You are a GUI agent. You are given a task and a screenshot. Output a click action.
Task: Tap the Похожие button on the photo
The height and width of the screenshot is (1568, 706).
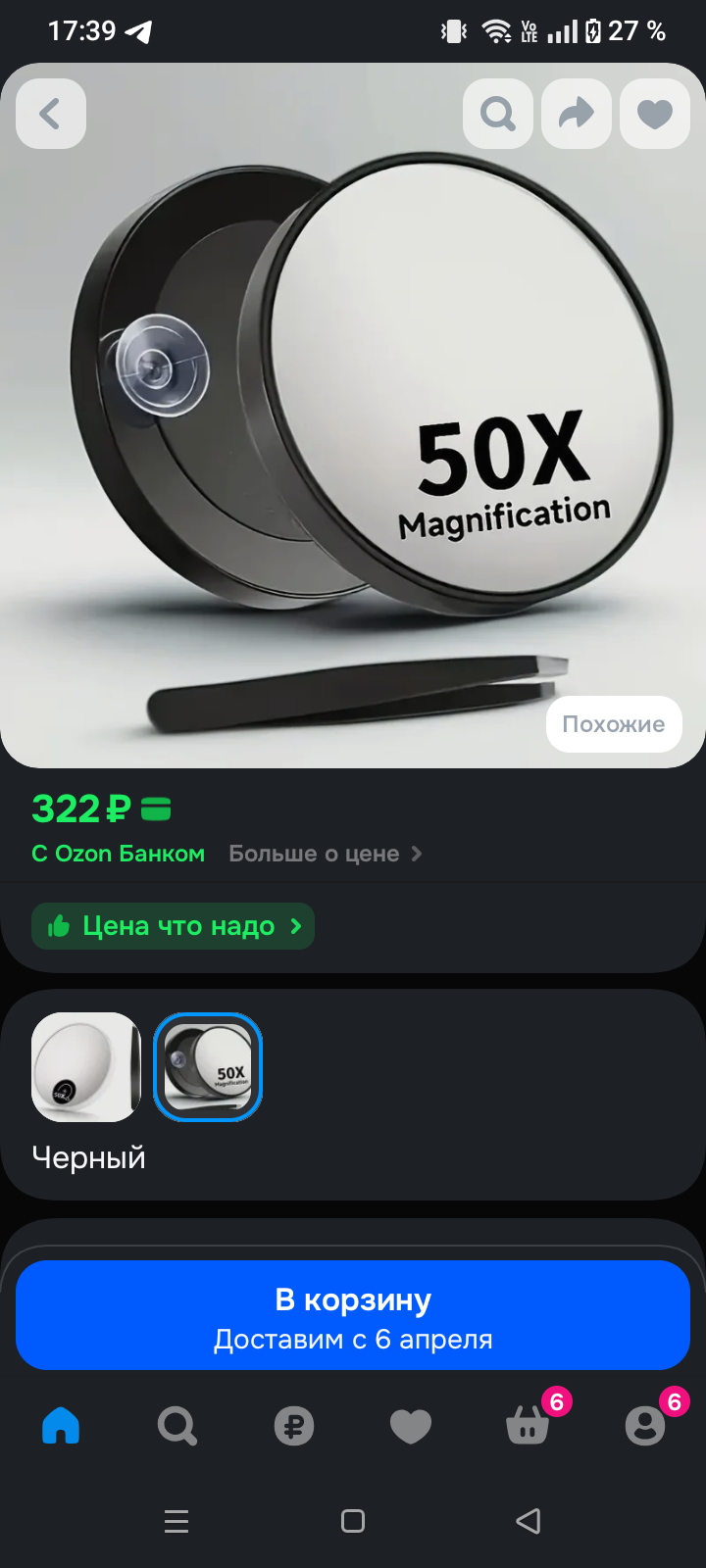[614, 724]
